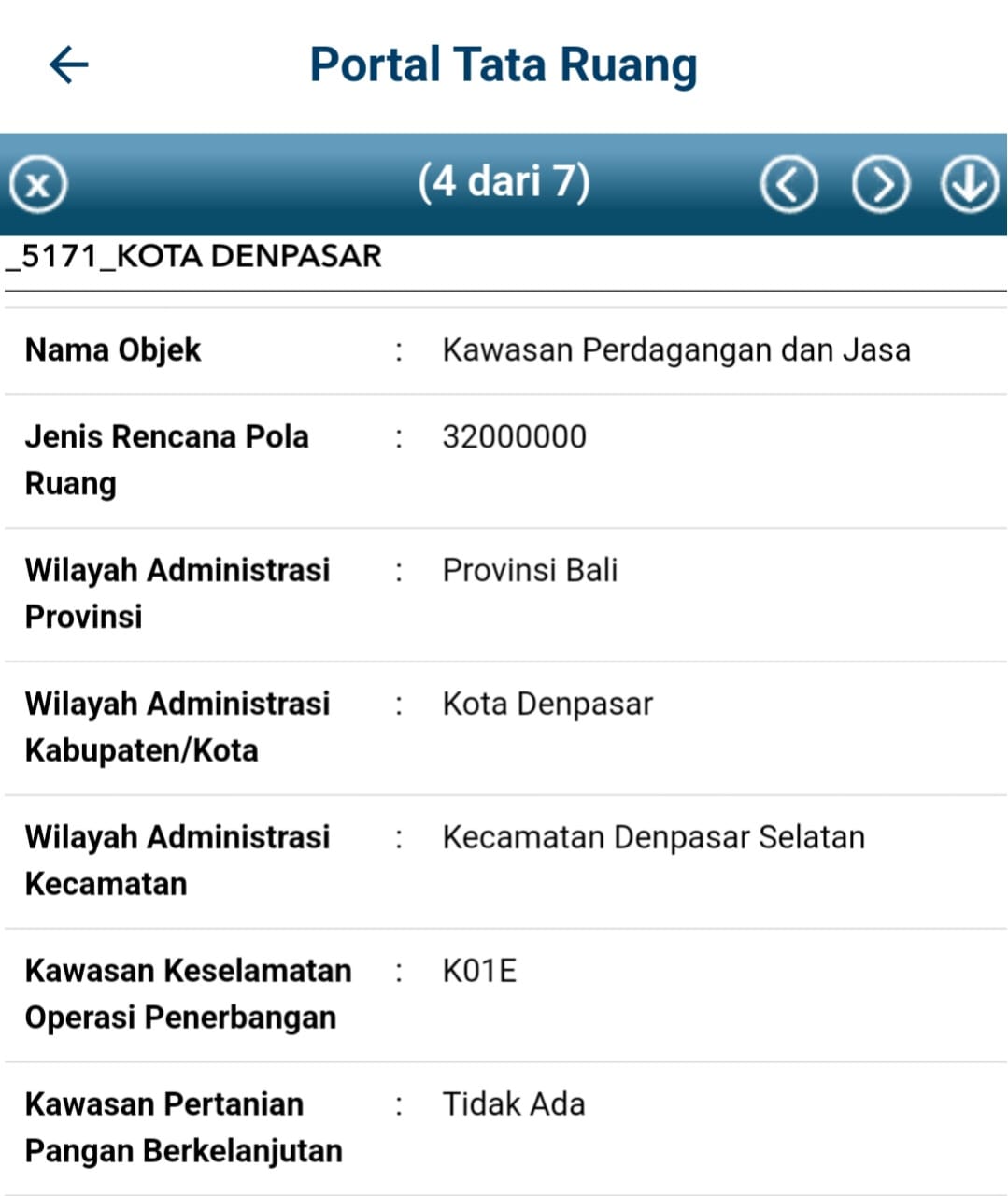Show the next result
The image size is (1008, 1196).
879,183
